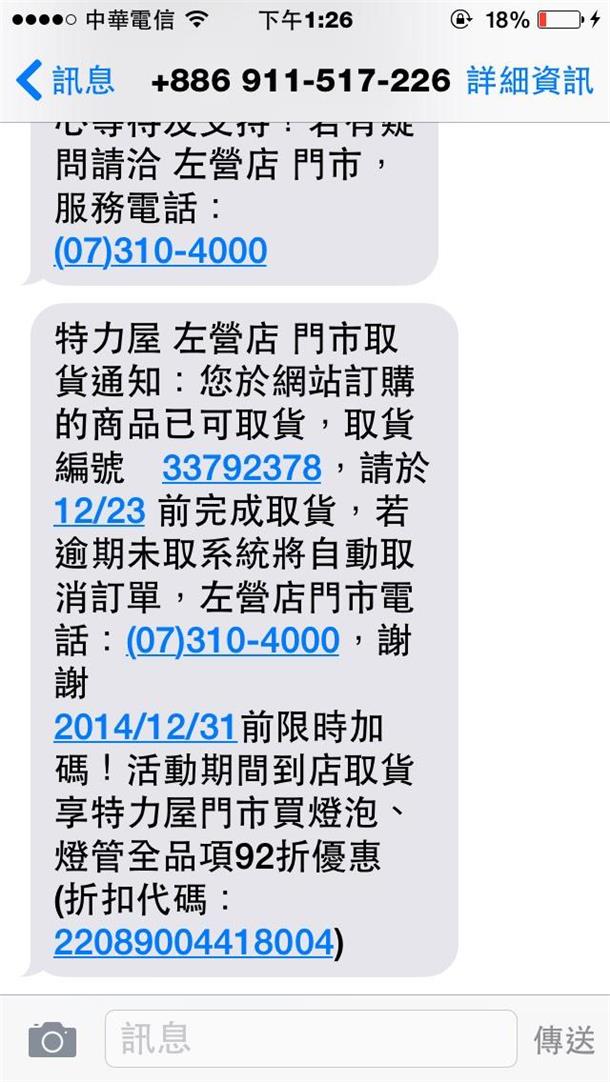Focus the 訊息 text input field

[x=310, y=1039]
